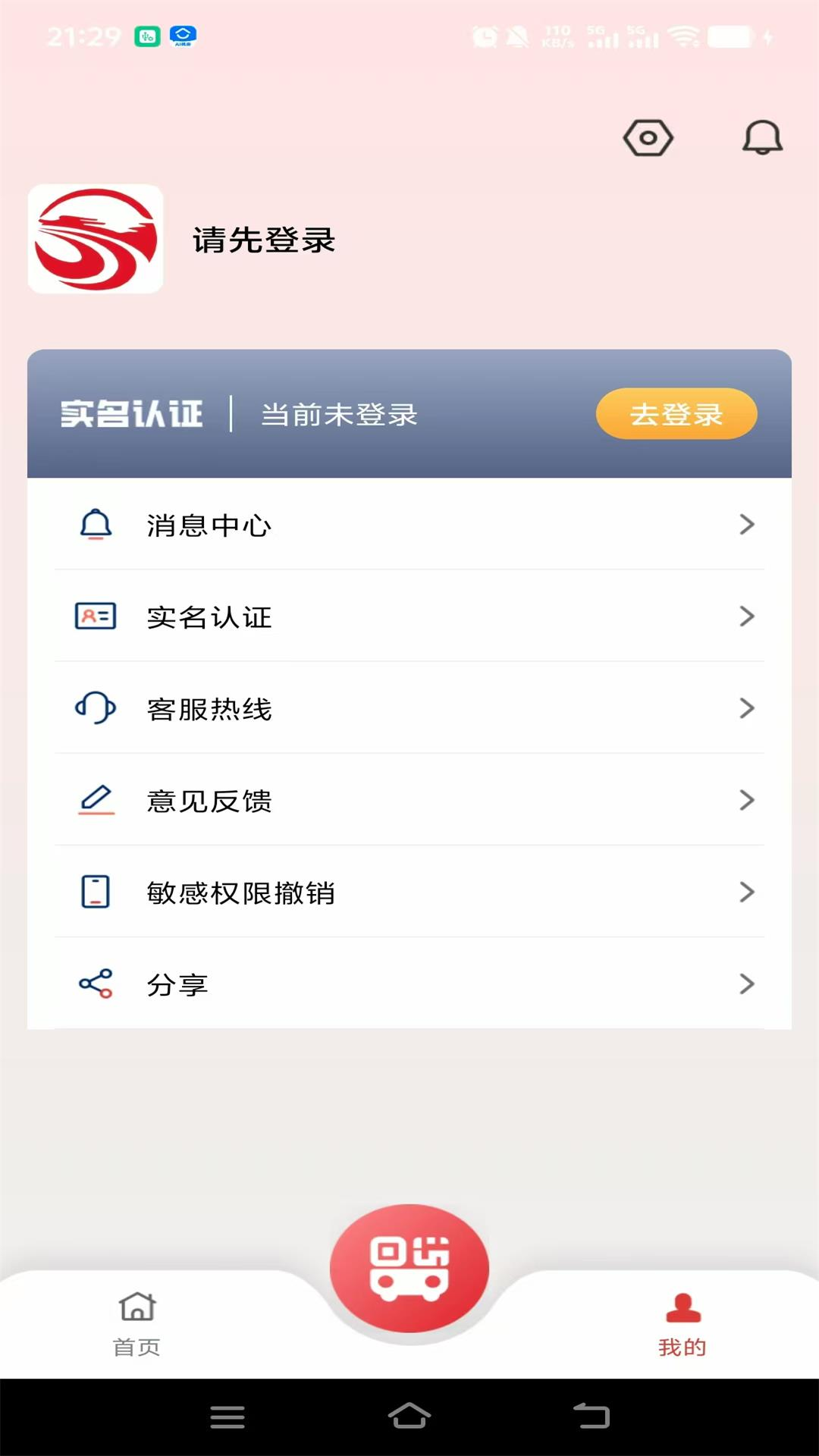
Task: Click the 实名认证 ID card icon
Action: point(96,617)
